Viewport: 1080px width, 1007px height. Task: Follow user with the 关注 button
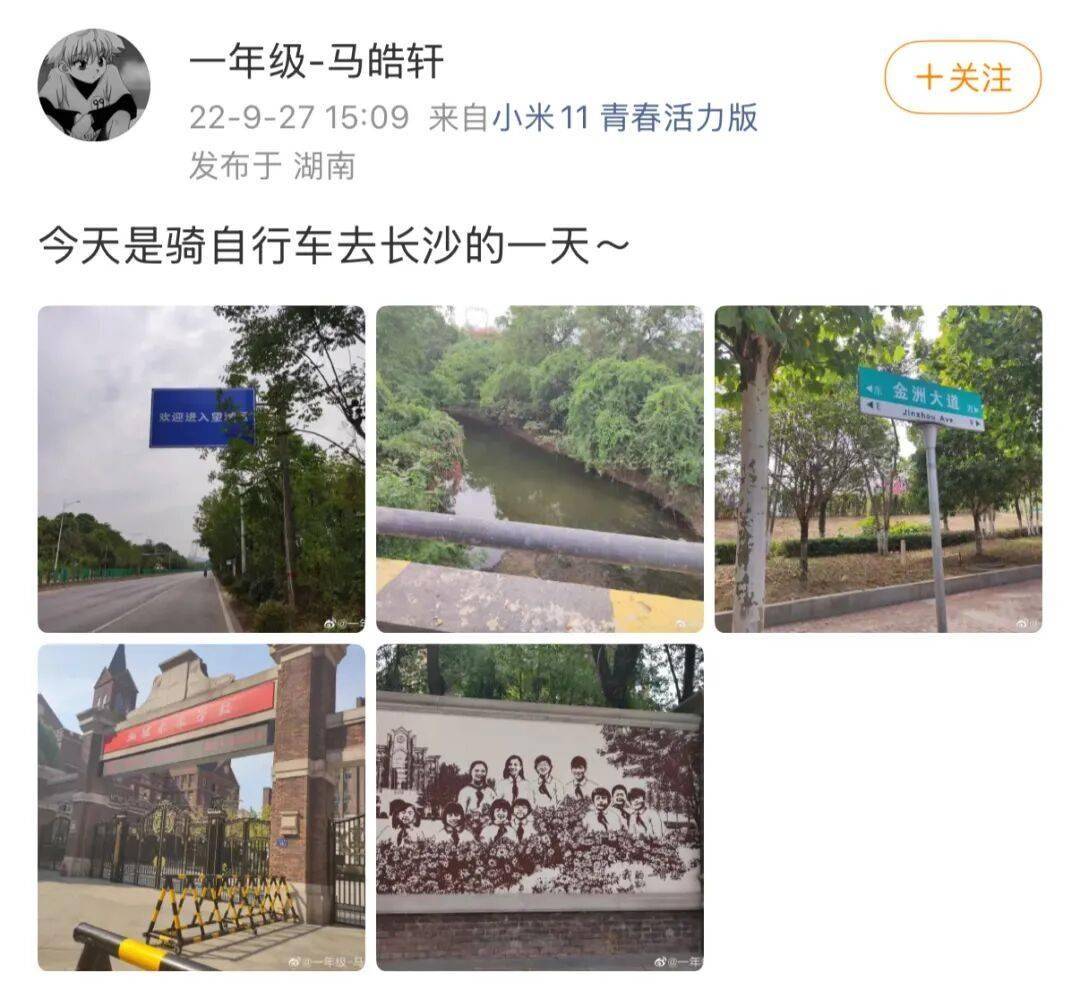[962, 78]
